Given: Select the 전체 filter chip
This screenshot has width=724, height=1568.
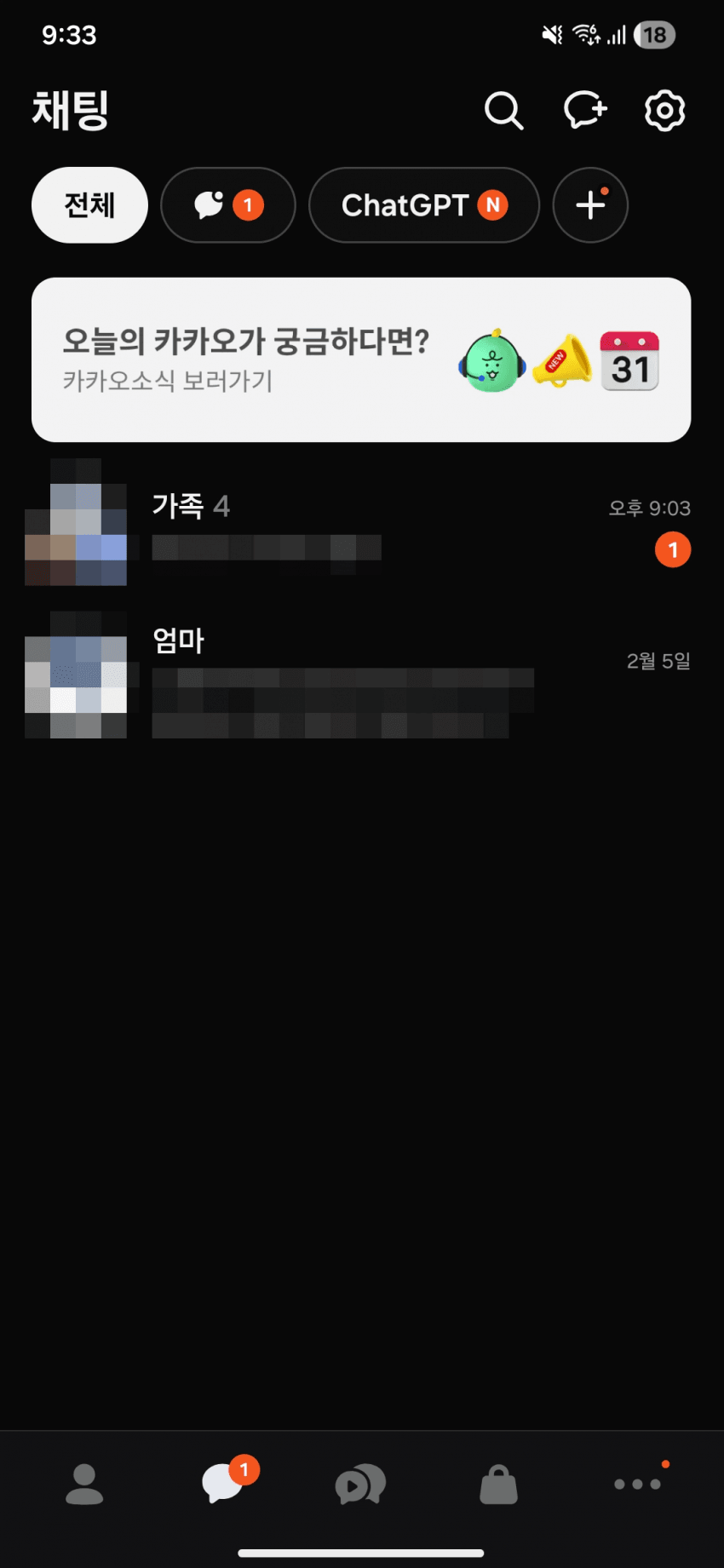Looking at the screenshot, I should [x=89, y=205].
